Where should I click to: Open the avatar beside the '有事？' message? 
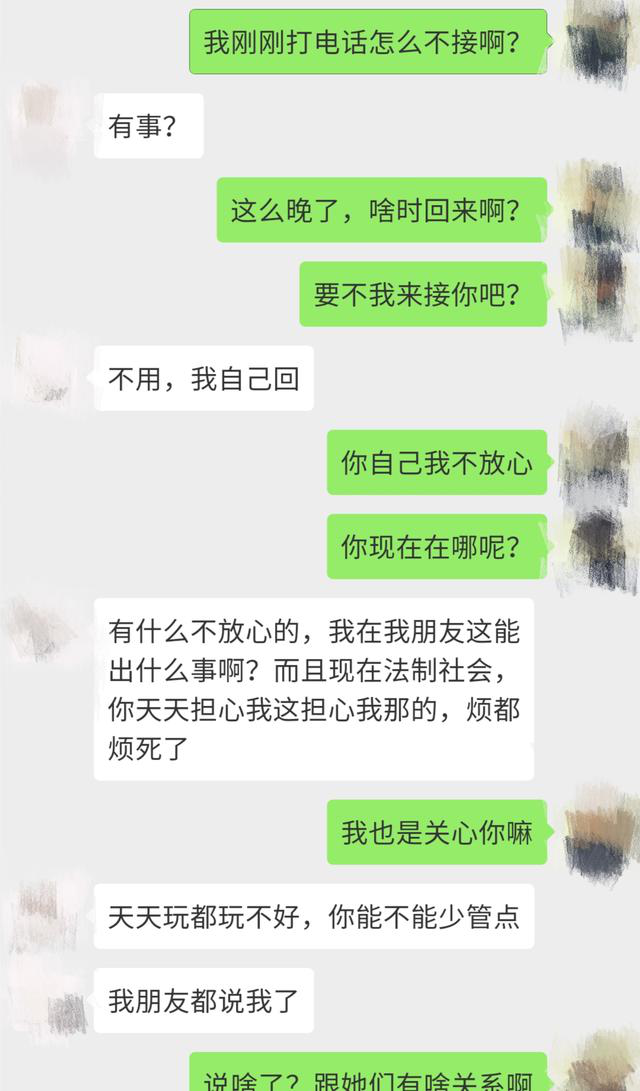(x=44, y=125)
